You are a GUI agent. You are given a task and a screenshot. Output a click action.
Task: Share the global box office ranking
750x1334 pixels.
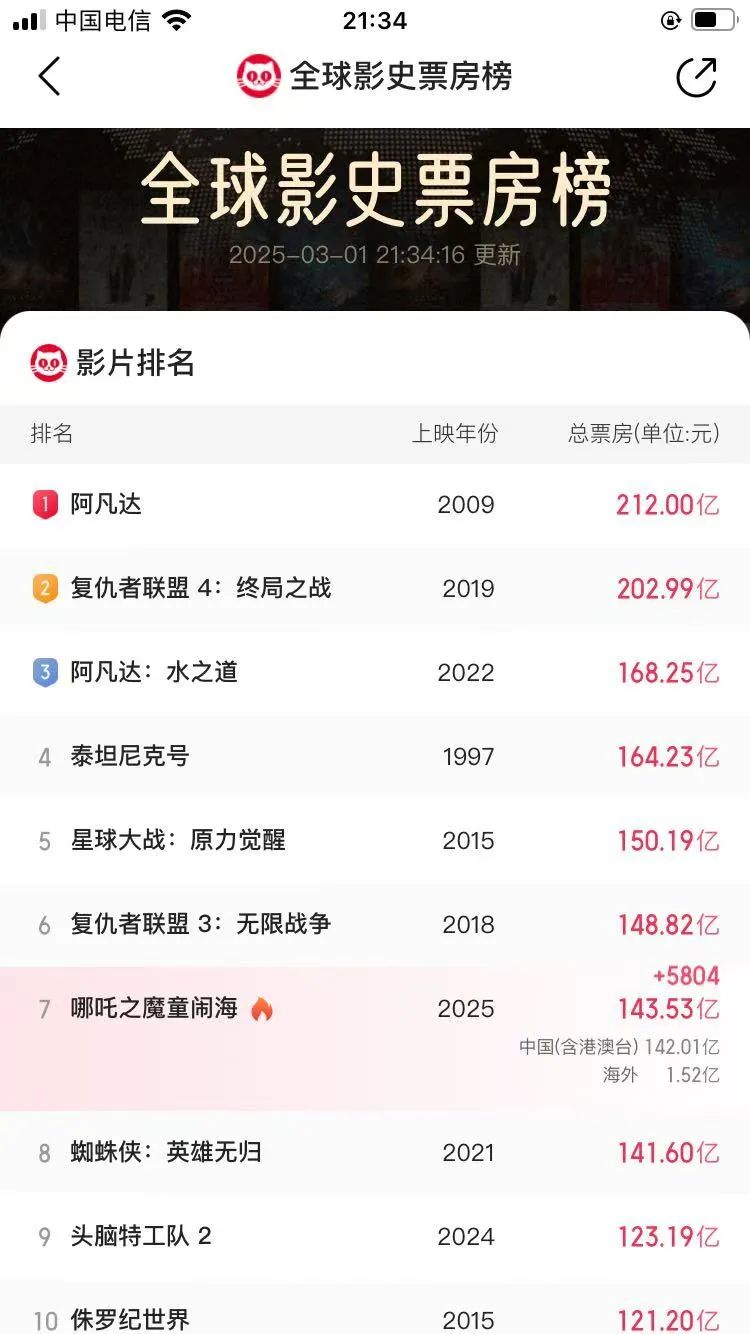coord(696,77)
